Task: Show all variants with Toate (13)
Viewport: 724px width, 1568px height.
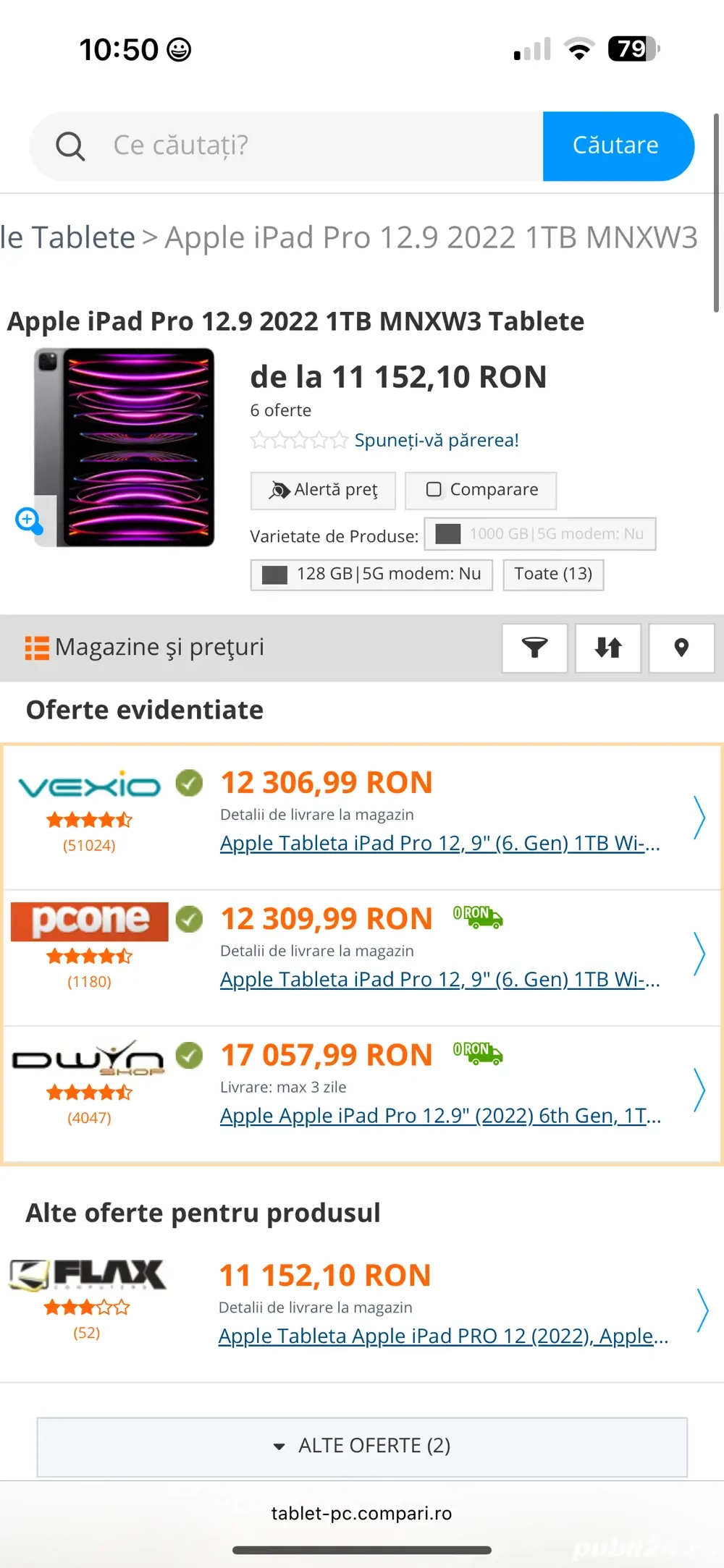Action: (553, 575)
